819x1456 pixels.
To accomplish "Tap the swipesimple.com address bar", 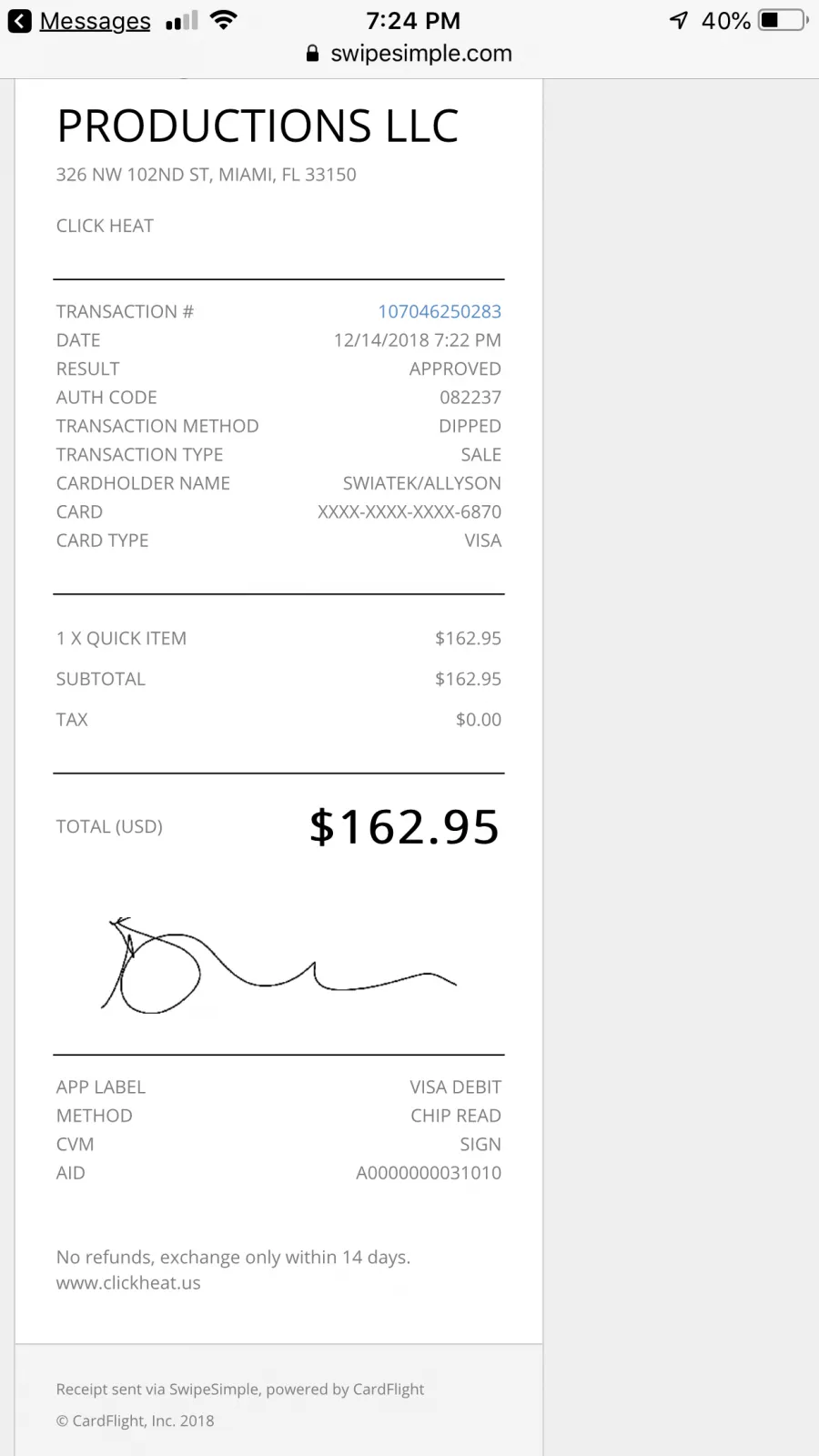I will 409,54.
